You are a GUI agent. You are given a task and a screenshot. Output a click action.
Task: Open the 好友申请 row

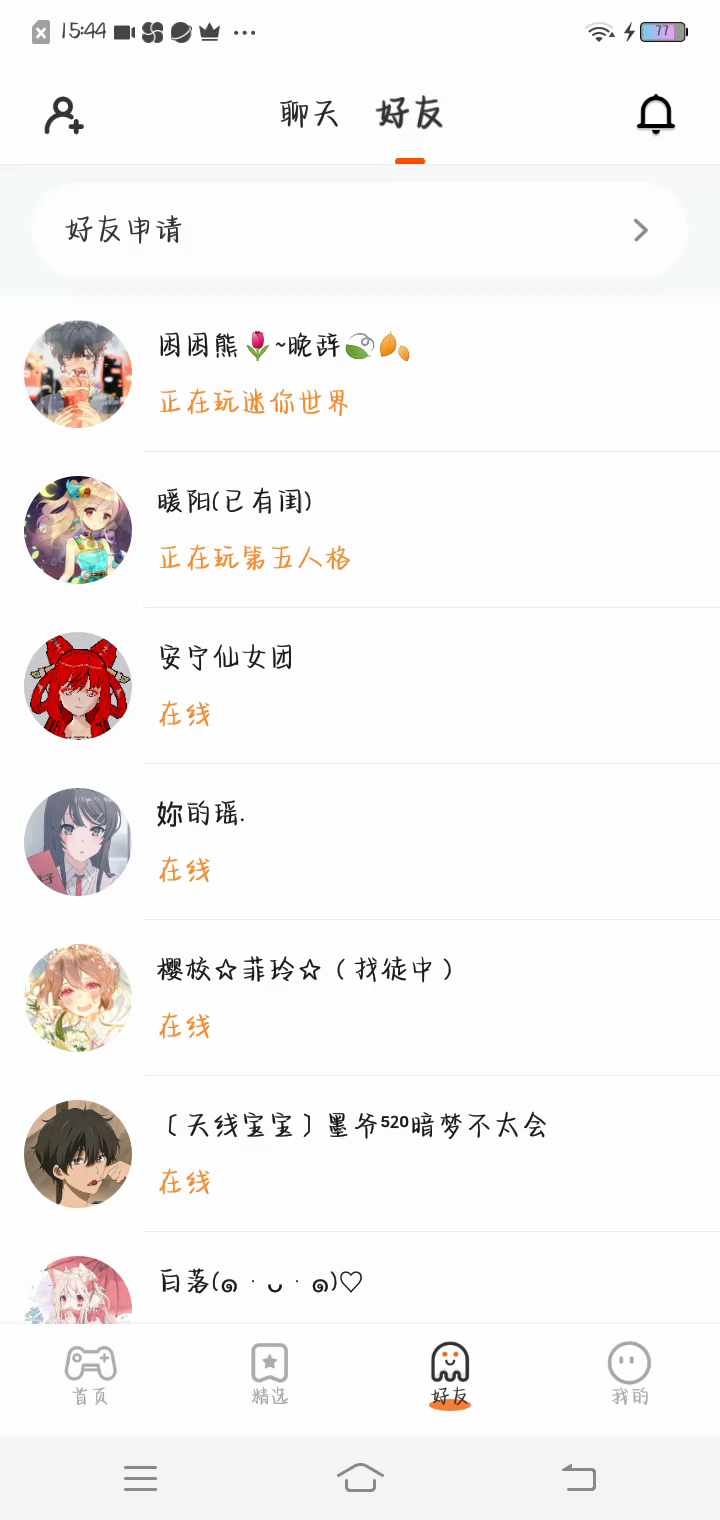pos(360,230)
